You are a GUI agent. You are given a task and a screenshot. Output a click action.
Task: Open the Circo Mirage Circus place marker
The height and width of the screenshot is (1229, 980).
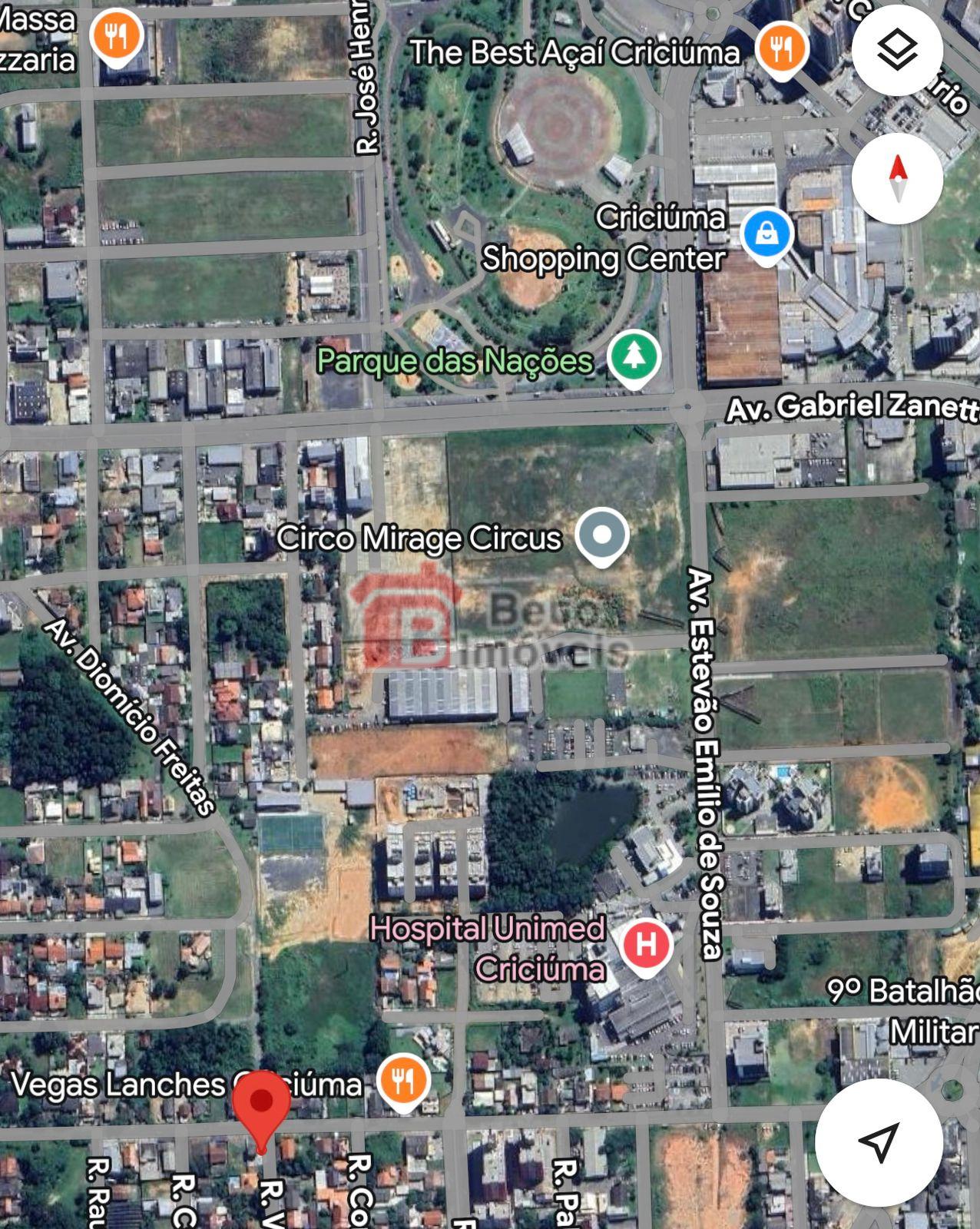coord(602,535)
